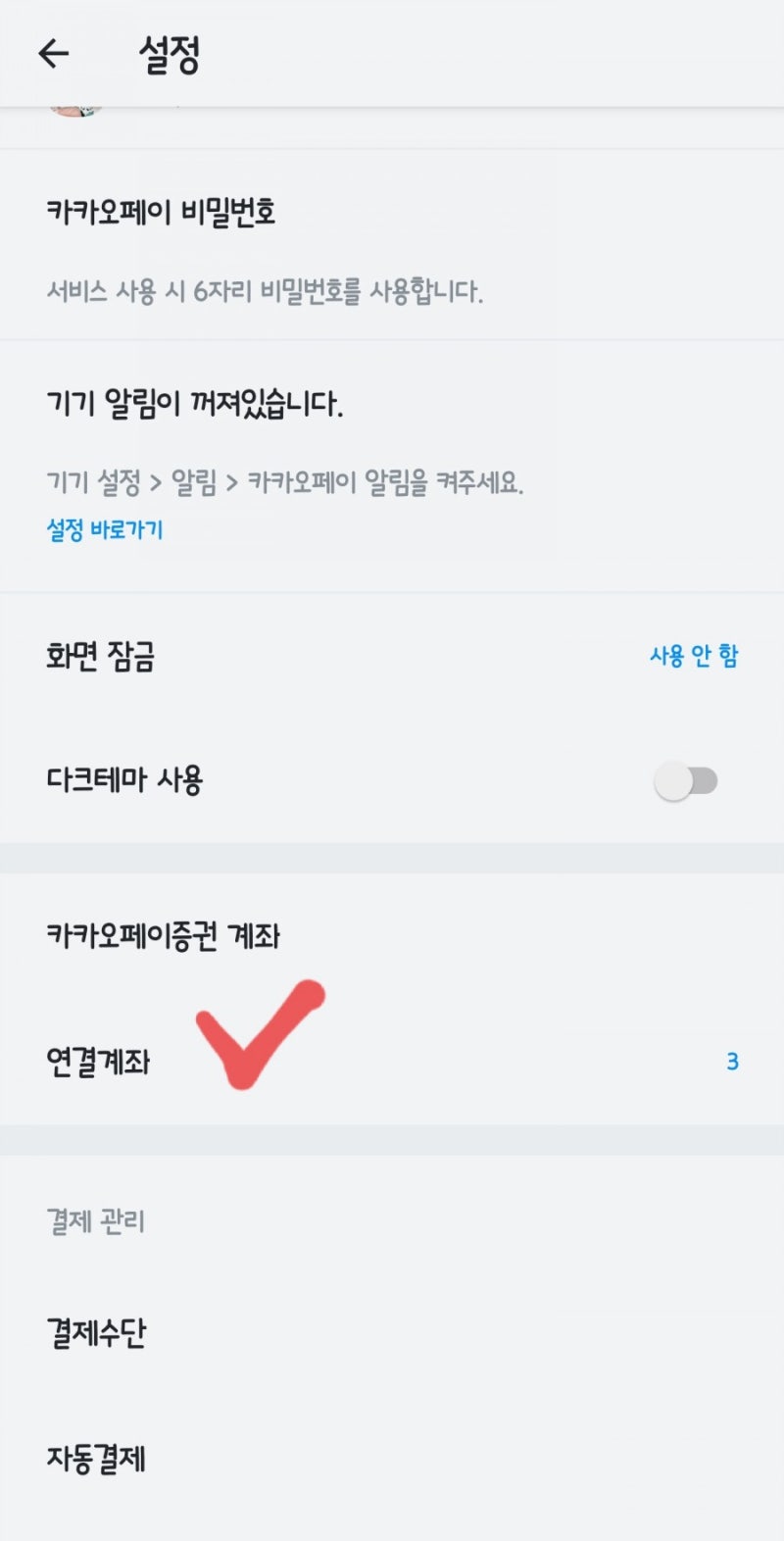The width and height of the screenshot is (784, 1541).
Task: Open the 자동결제 row
Action: (x=392, y=1459)
